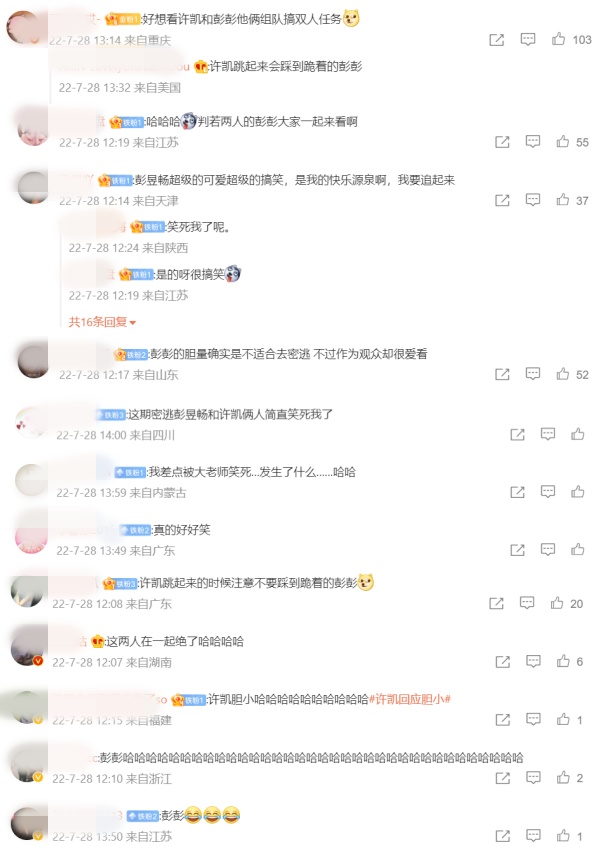The width and height of the screenshot is (600, 854).
Task: Reply to the 彭彭的胆量 comment
Action: click(x=533, y=374)
